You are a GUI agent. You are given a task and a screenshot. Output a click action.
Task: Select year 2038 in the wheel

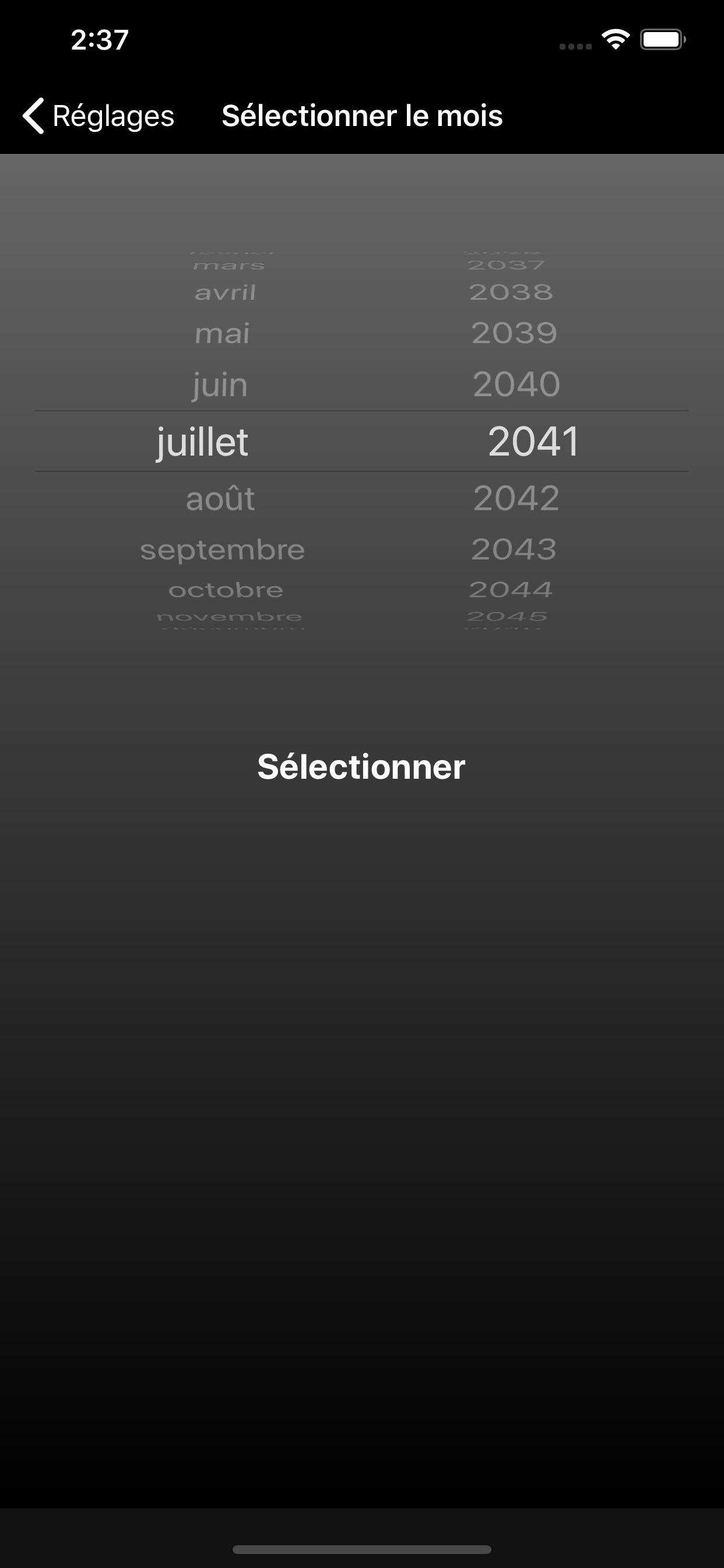tap(511, 292)
